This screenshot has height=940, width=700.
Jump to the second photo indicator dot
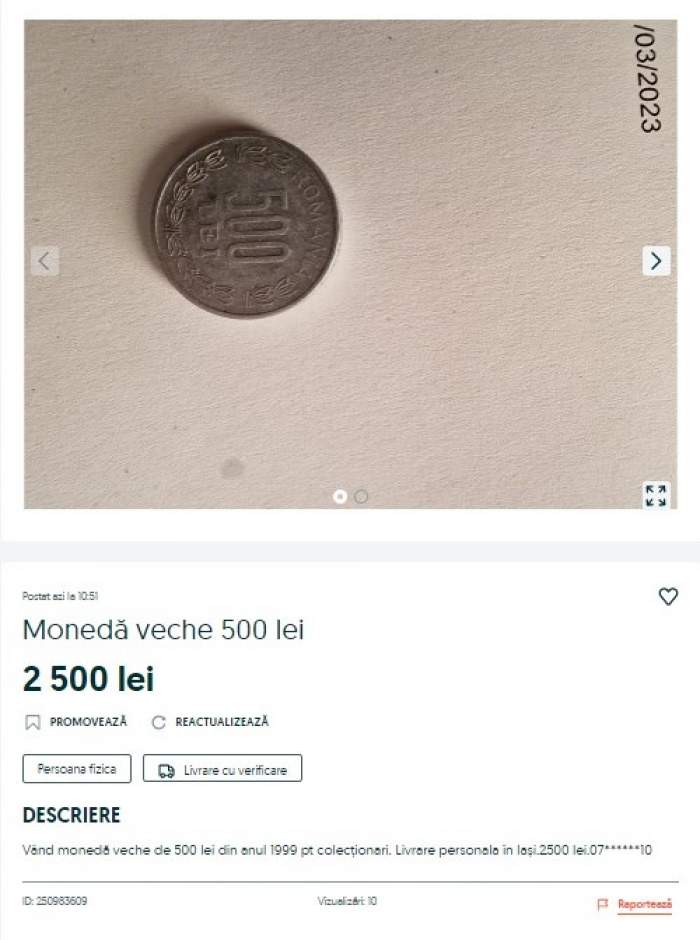[361, 496]
